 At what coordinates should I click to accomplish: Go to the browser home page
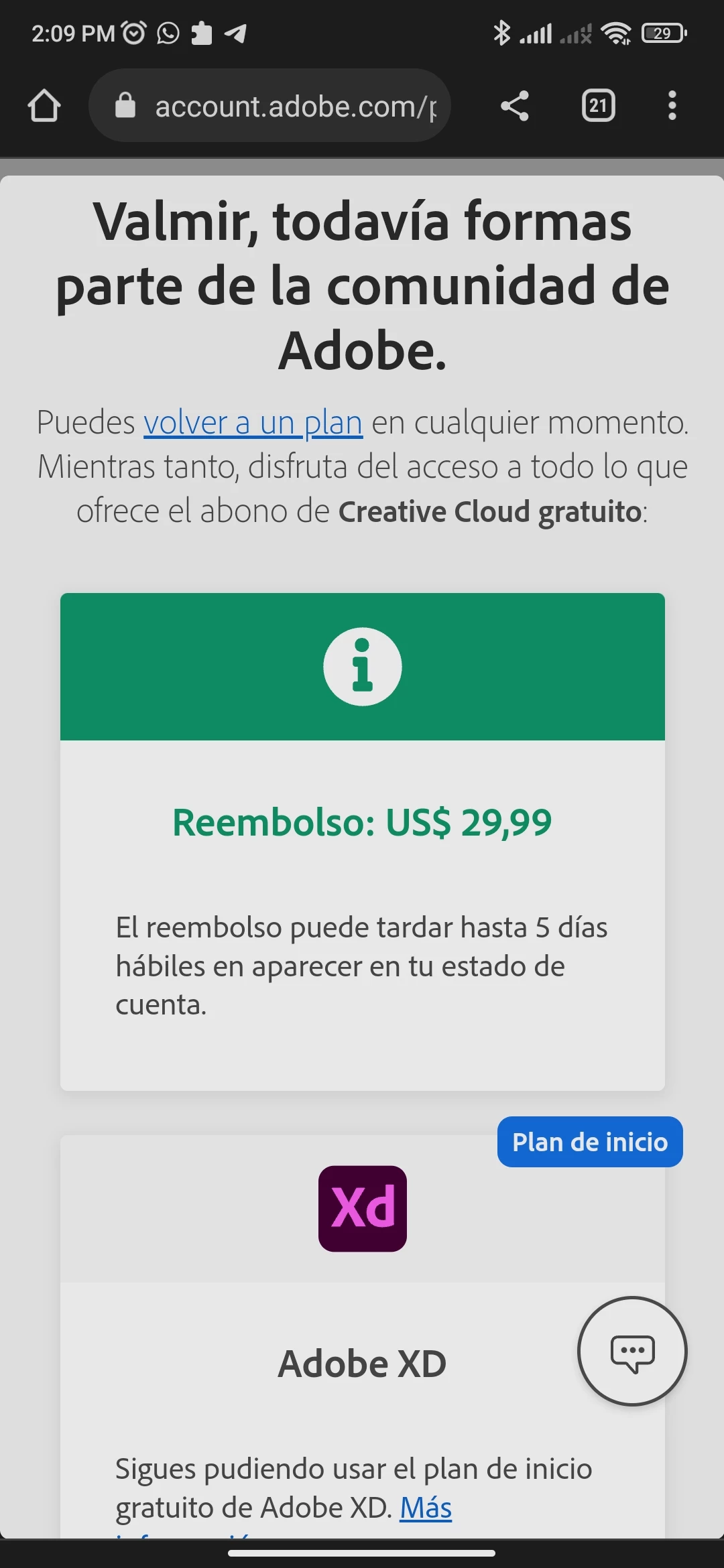(44, 106)
